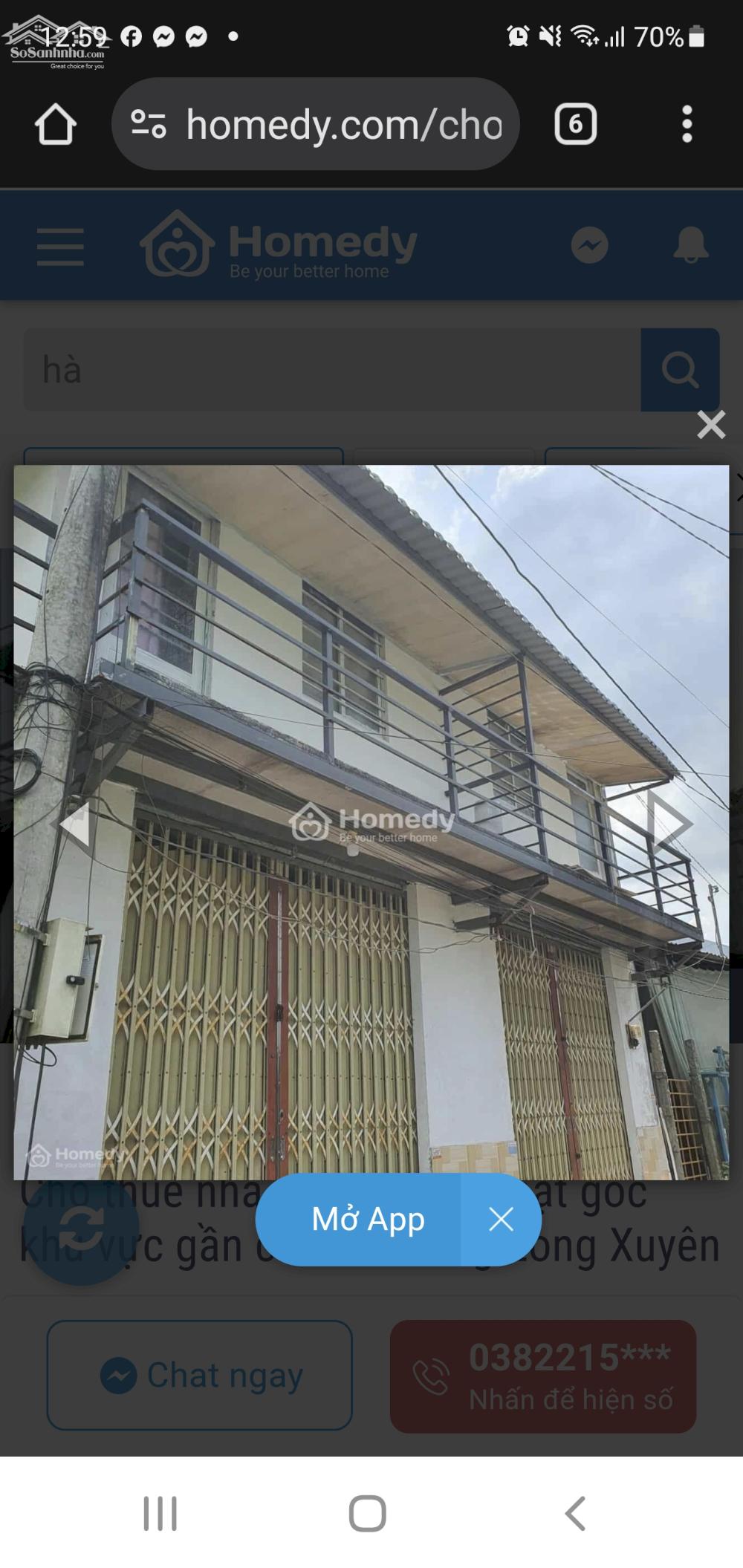Tap the blue search magnifier button
This screenshot has width=743, height=1568.
pyautogui.click(x=680, y=370)
